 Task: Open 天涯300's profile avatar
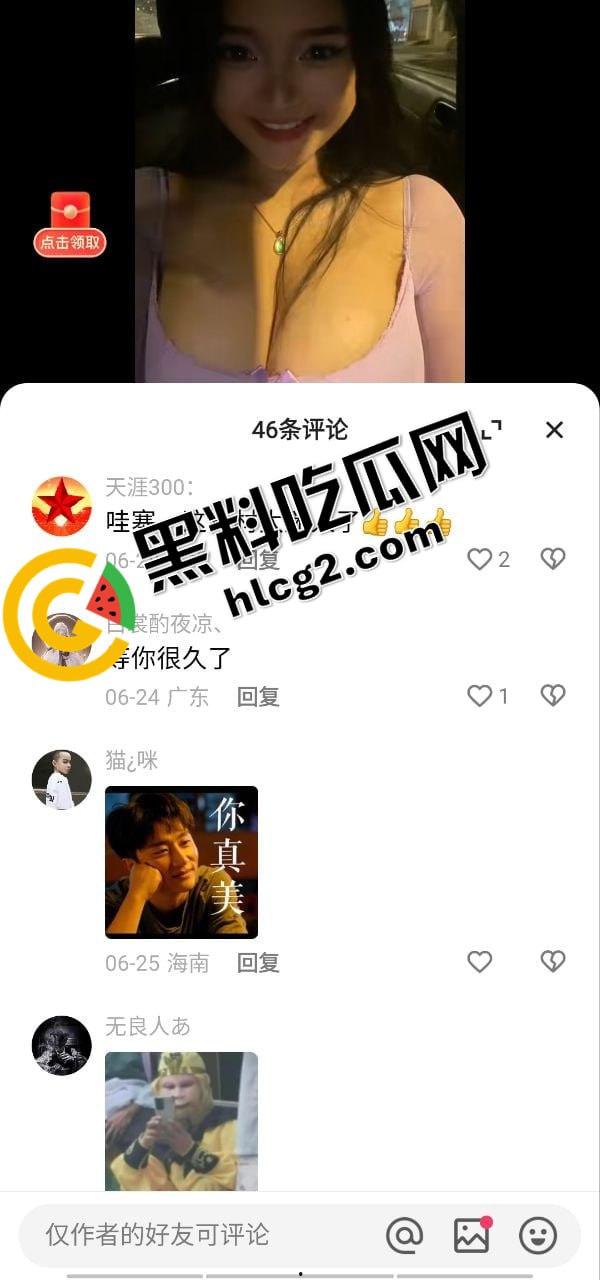61,506
